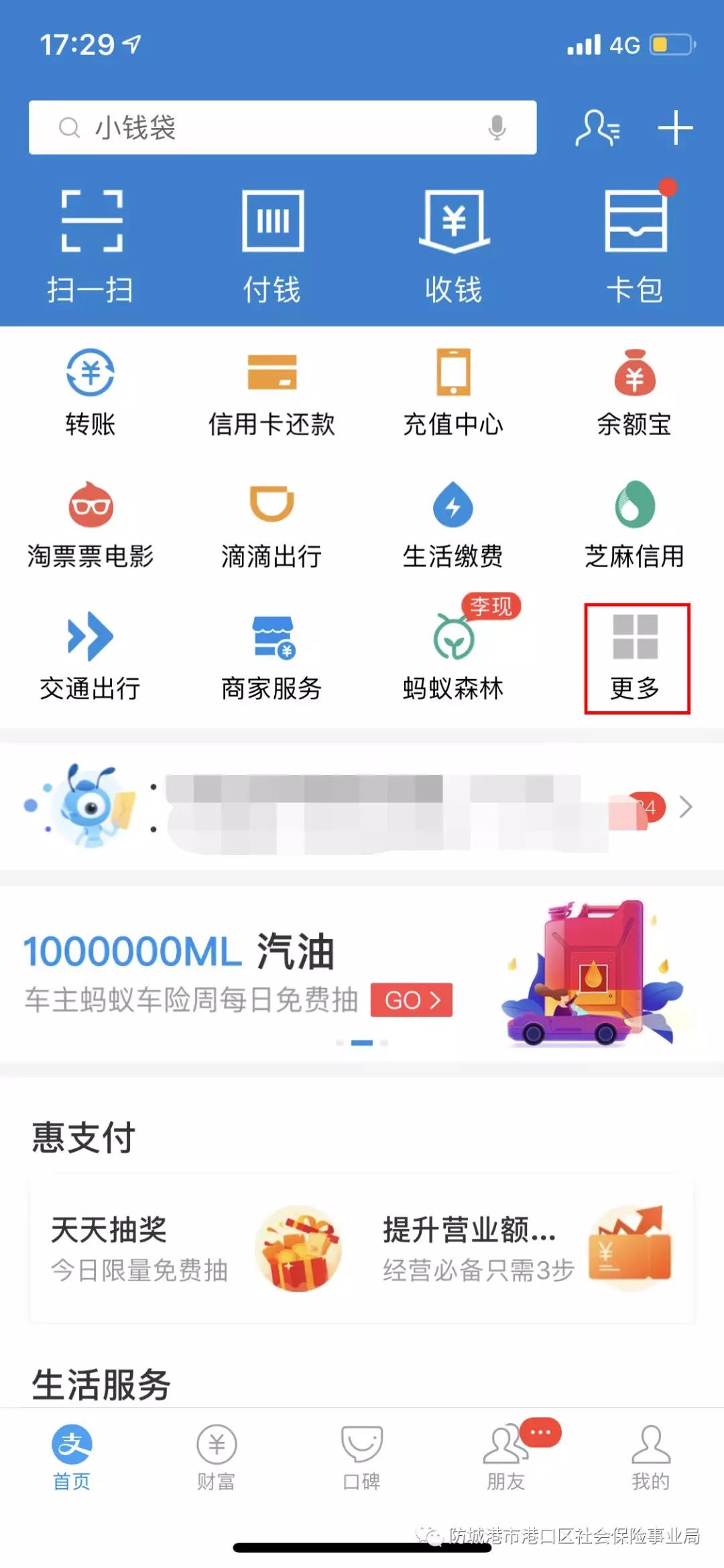Open 余额宝
The height and width of the screenshot is (1568, 724).
(x=635, y=392)
